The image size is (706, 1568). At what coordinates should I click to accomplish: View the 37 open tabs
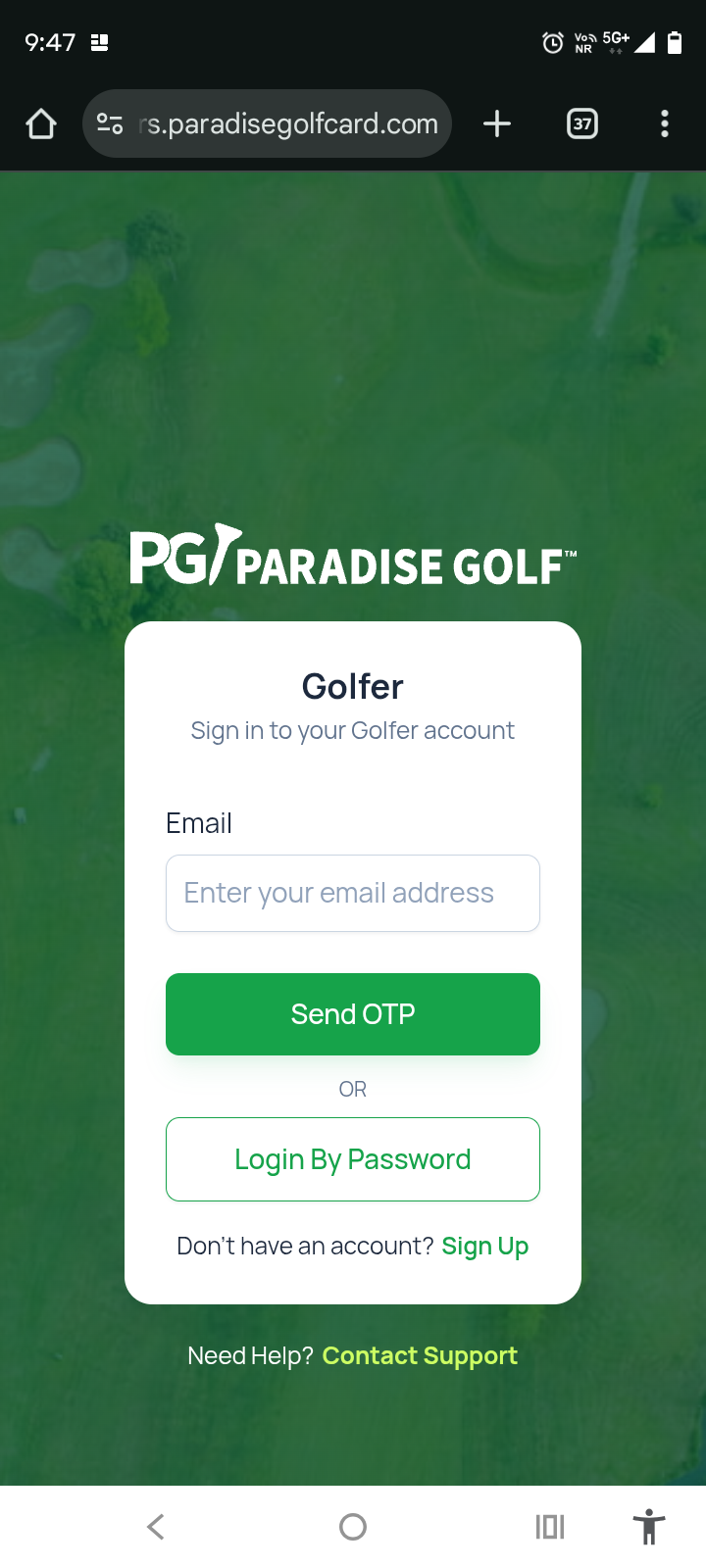tap(582, 123)
